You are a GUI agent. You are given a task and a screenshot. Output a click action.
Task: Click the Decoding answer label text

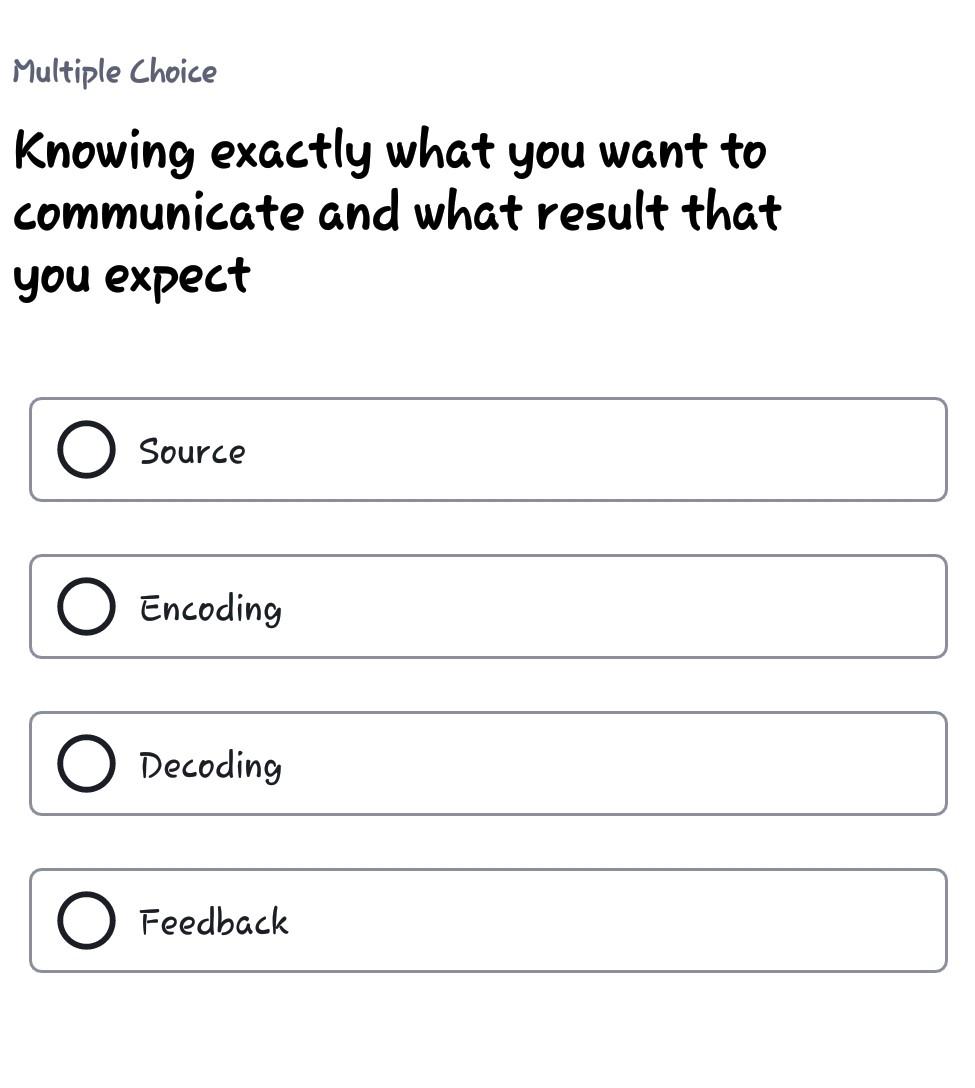click(210, 765)
